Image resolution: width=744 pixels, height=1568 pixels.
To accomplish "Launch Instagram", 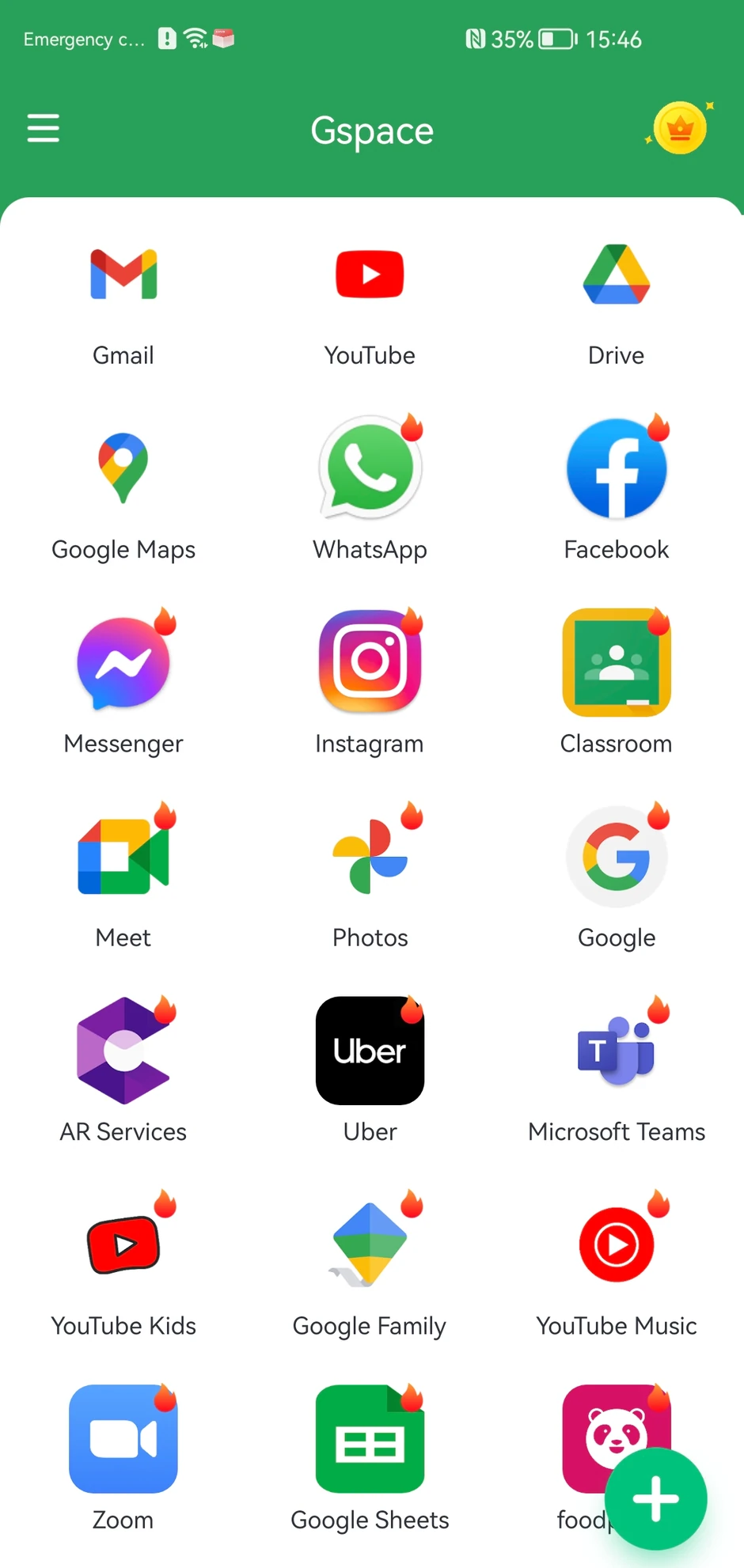I will (x=370, y=663).
